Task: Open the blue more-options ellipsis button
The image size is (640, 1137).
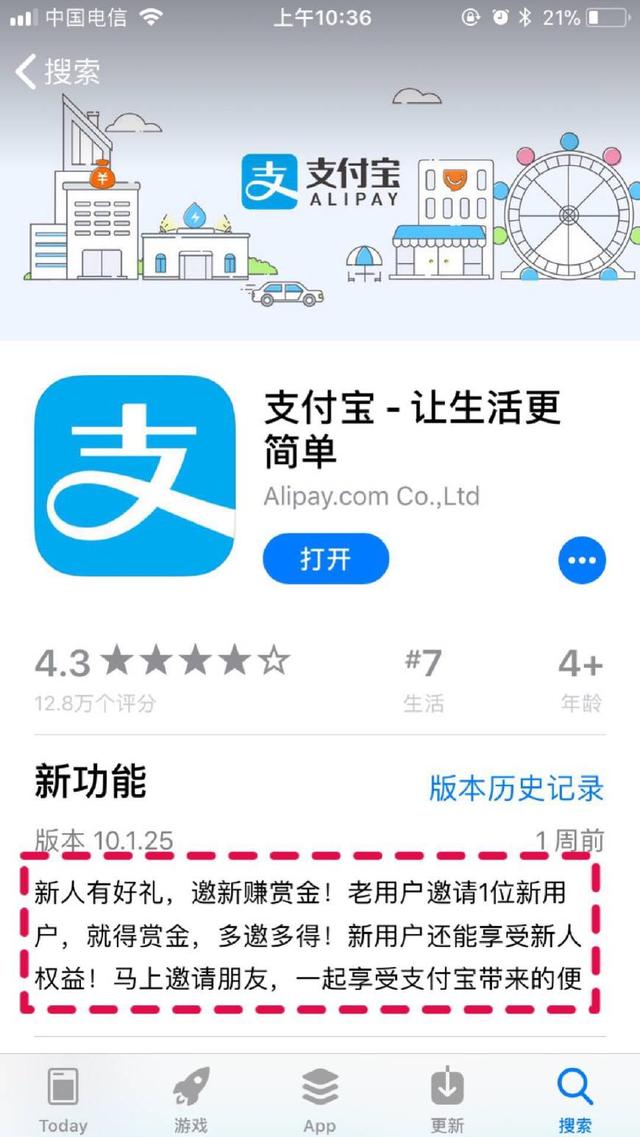Action: coord(582,560)
